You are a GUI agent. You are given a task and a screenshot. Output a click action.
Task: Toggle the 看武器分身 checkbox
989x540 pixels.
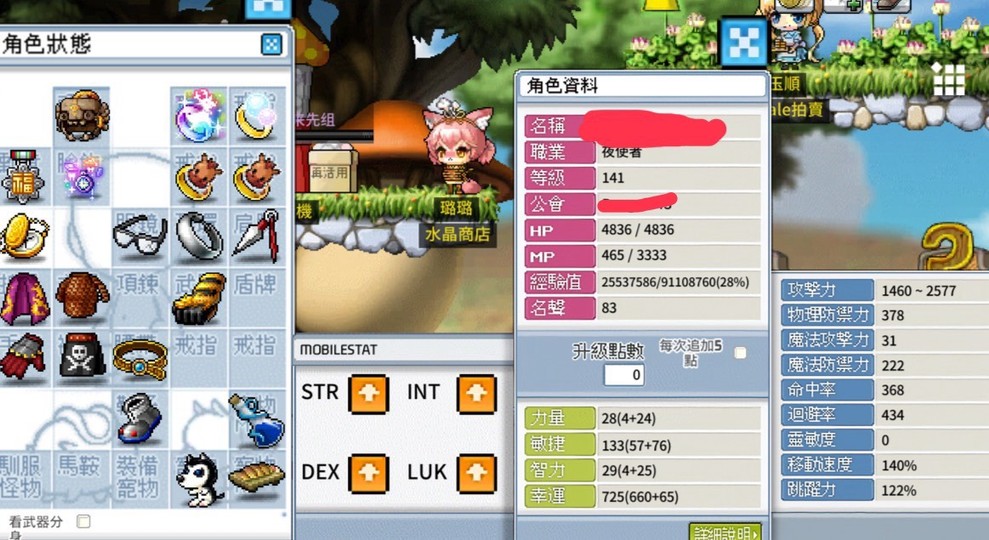(84, 521)
